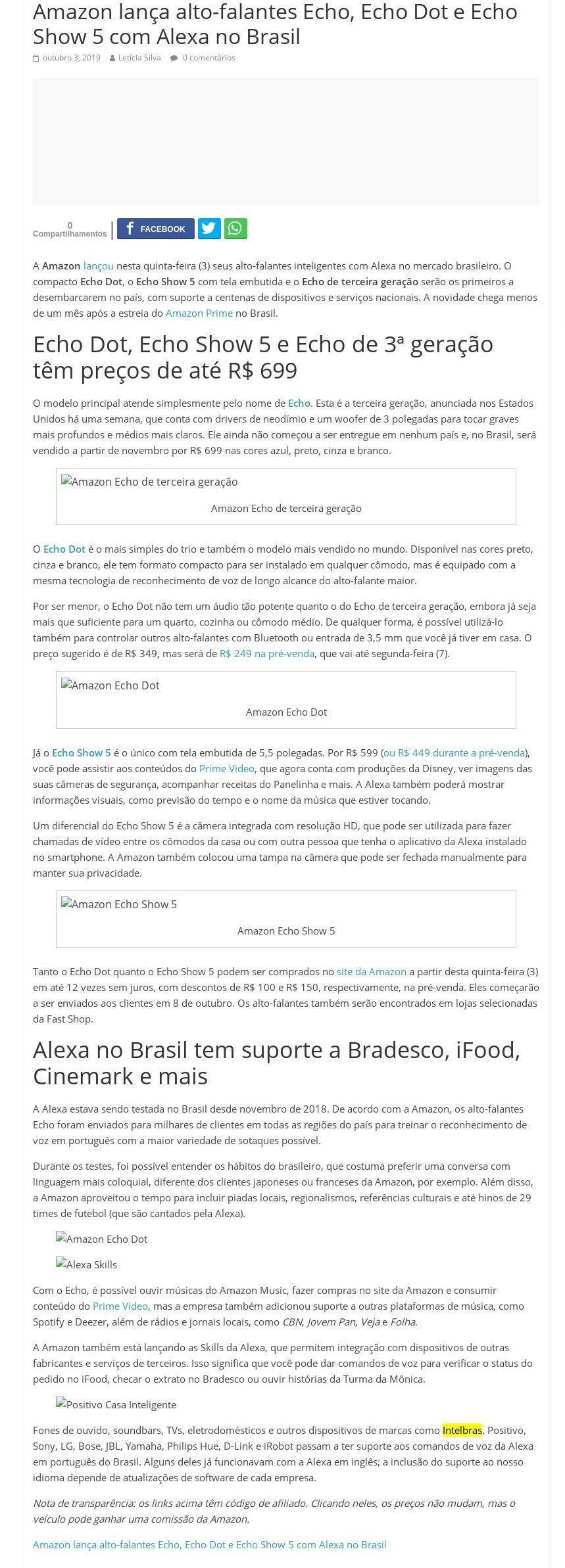Viewport: 565px width, 1568px height.
Task: Open Prime Video link near Disney mention
Action: (x=226, y=769)
